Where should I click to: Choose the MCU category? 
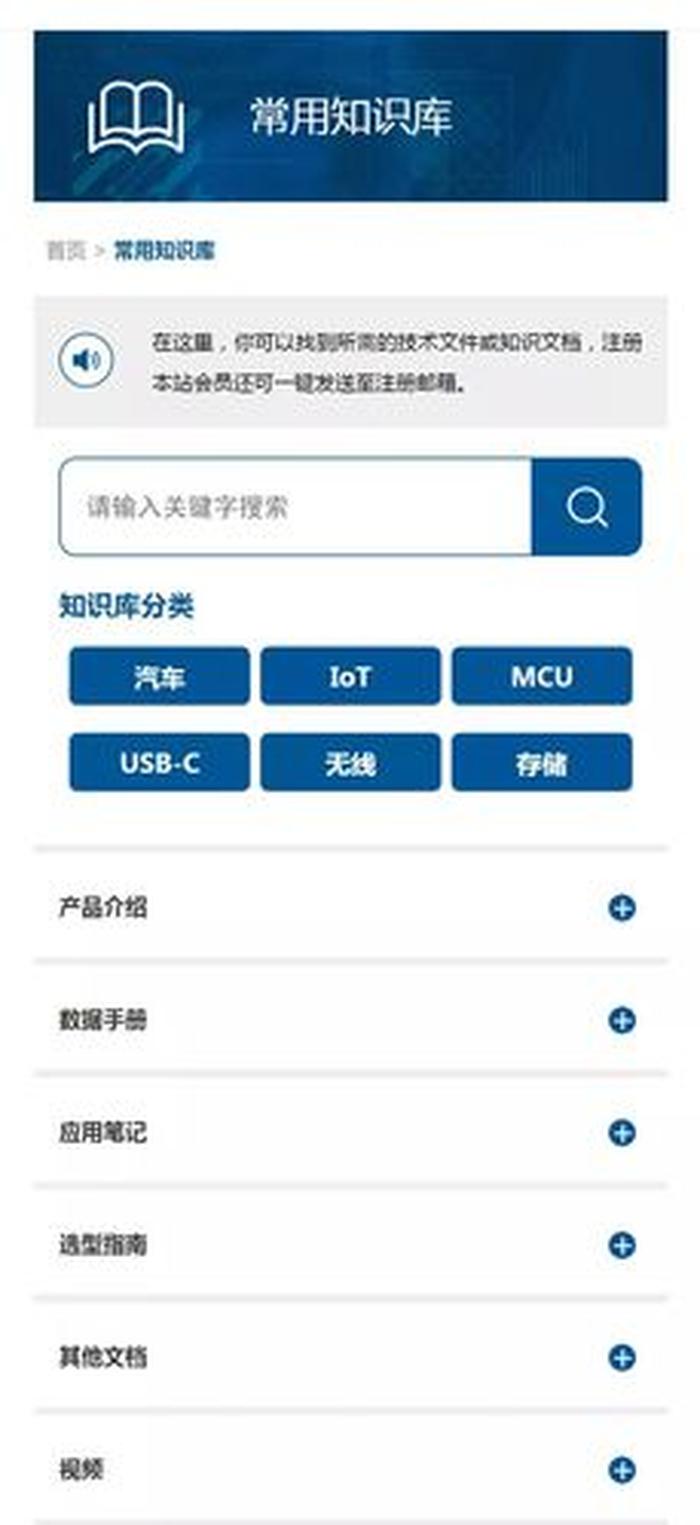[541, 677]
